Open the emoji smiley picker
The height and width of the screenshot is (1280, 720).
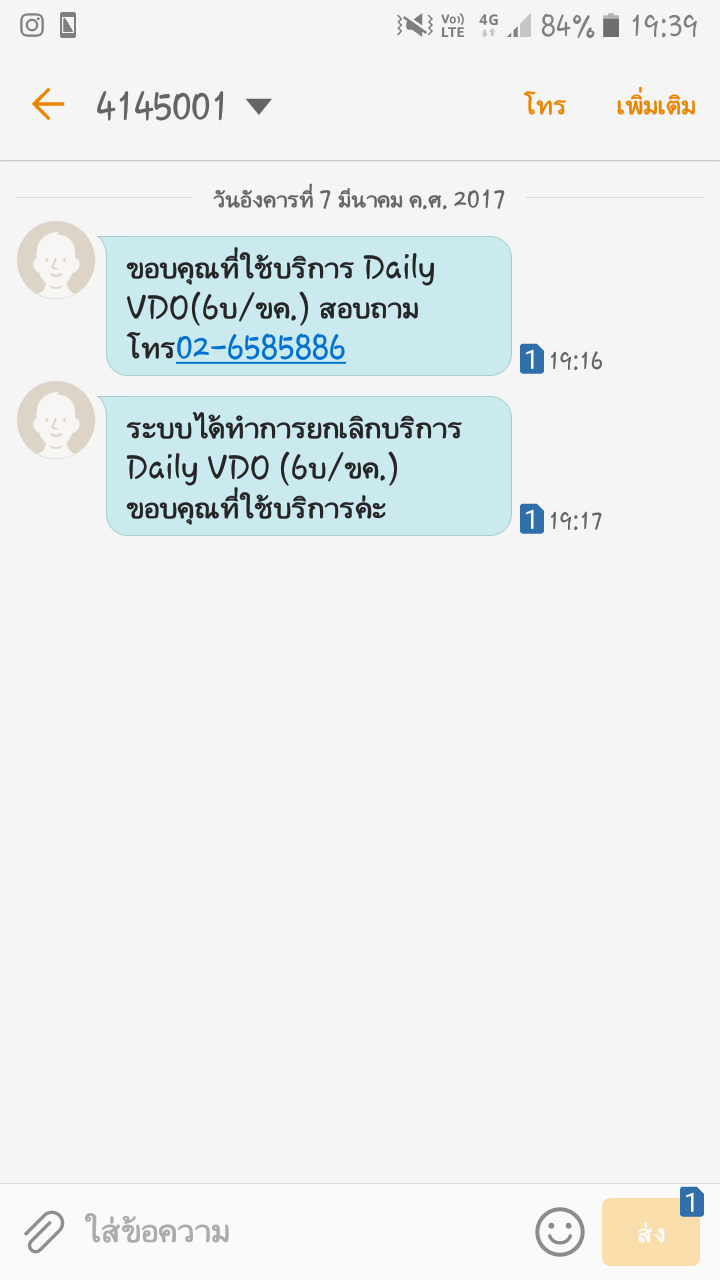(x=559, y=1232)
